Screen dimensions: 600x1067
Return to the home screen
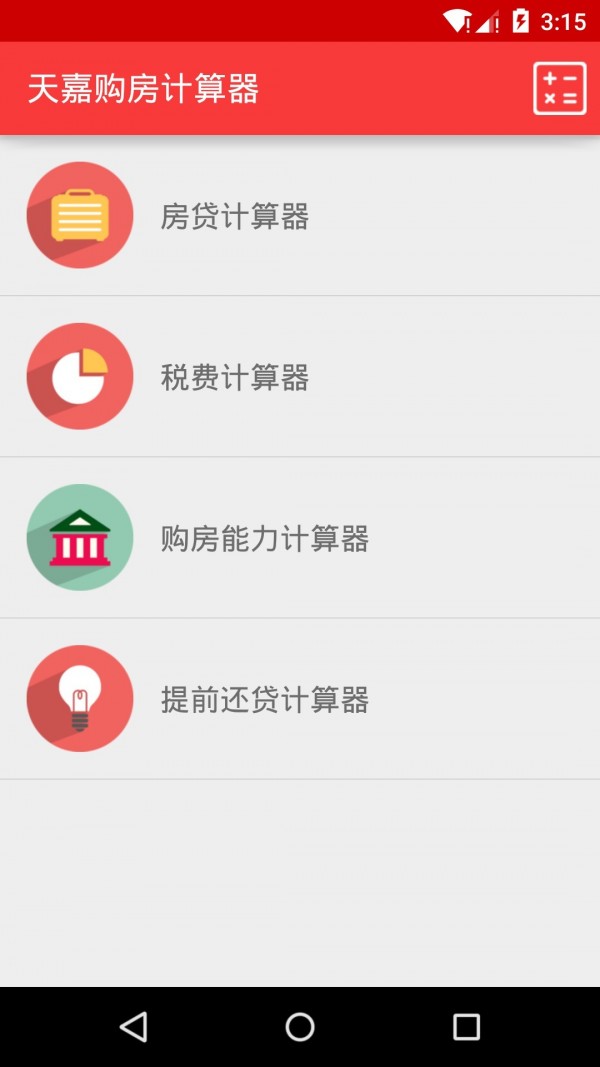point(300,1026)
